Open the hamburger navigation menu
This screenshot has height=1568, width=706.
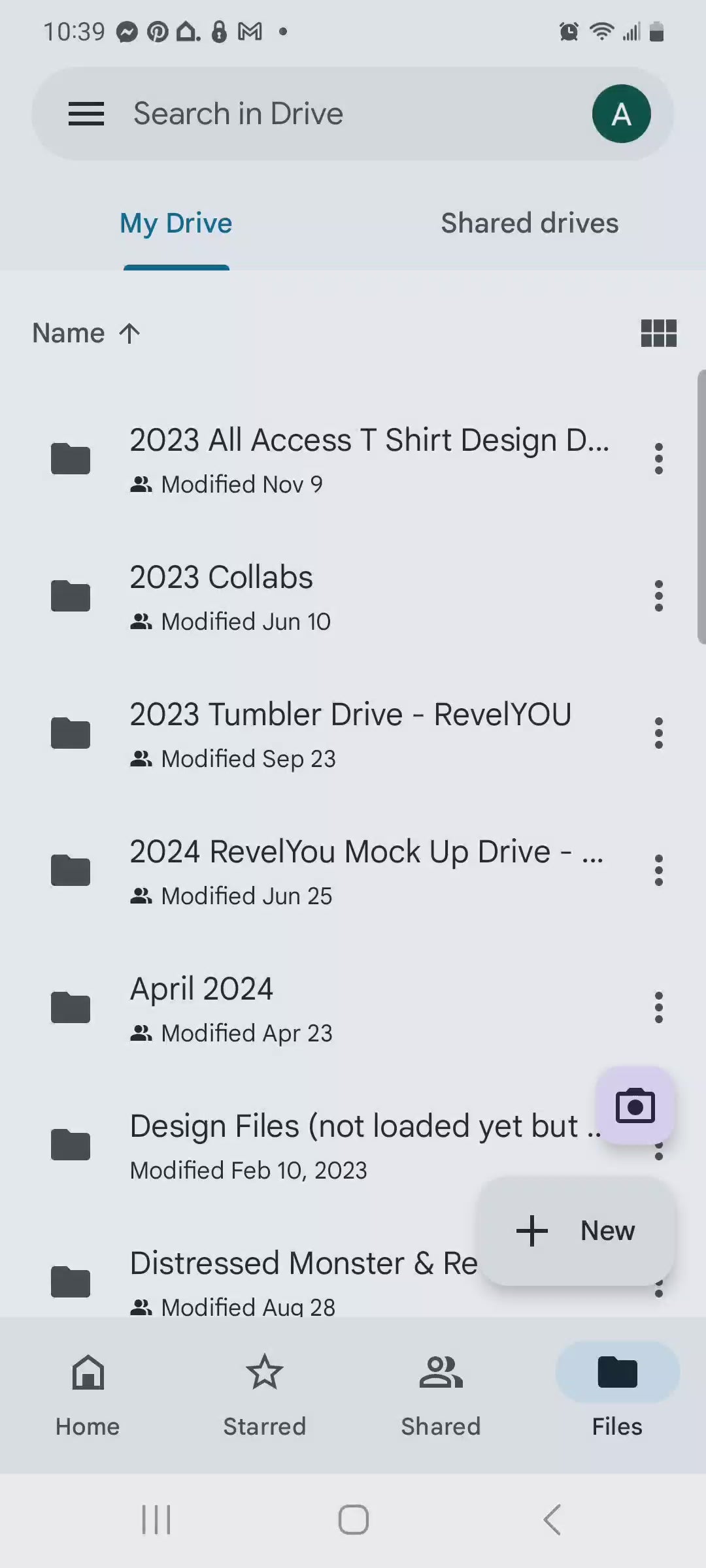coord(86,114)
